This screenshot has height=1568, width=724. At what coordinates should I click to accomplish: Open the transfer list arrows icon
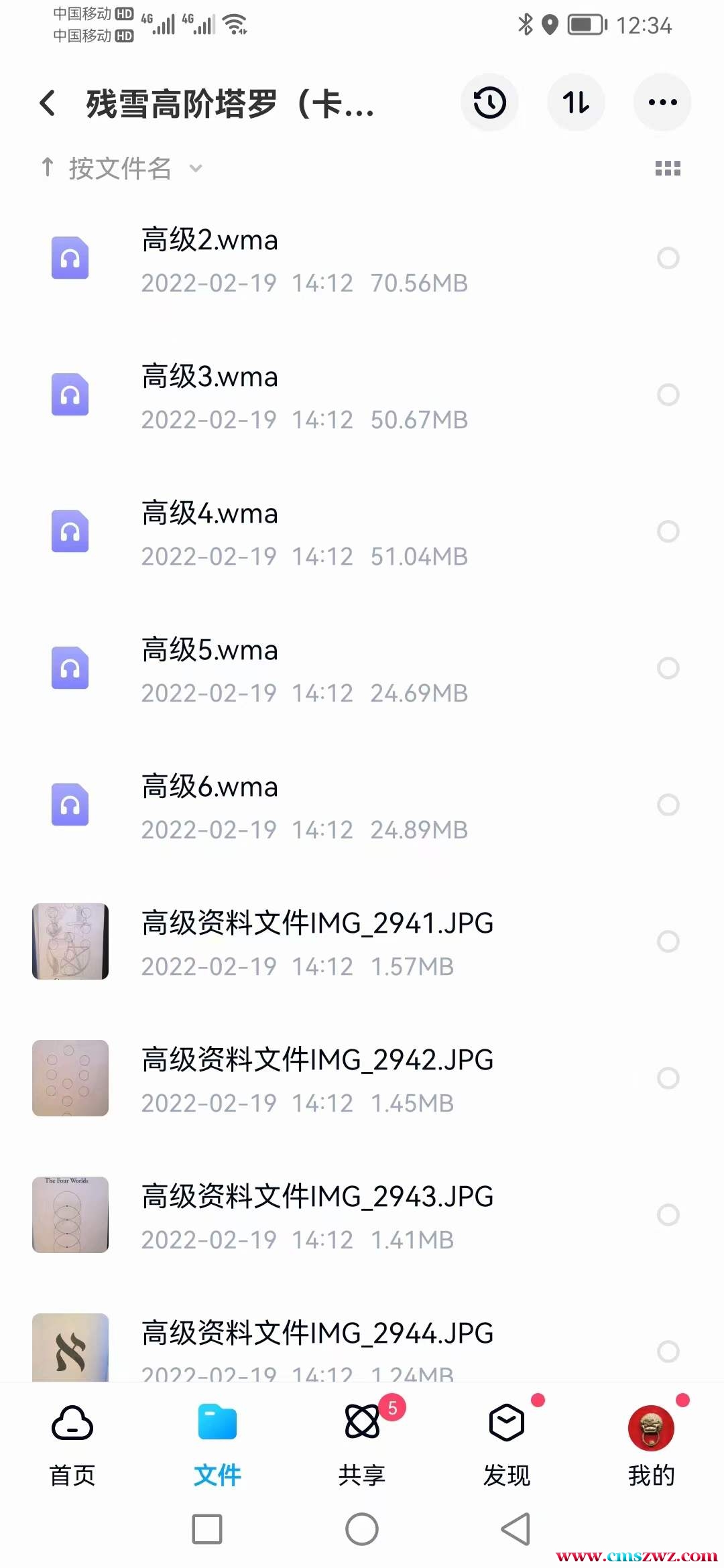(576, 103)
